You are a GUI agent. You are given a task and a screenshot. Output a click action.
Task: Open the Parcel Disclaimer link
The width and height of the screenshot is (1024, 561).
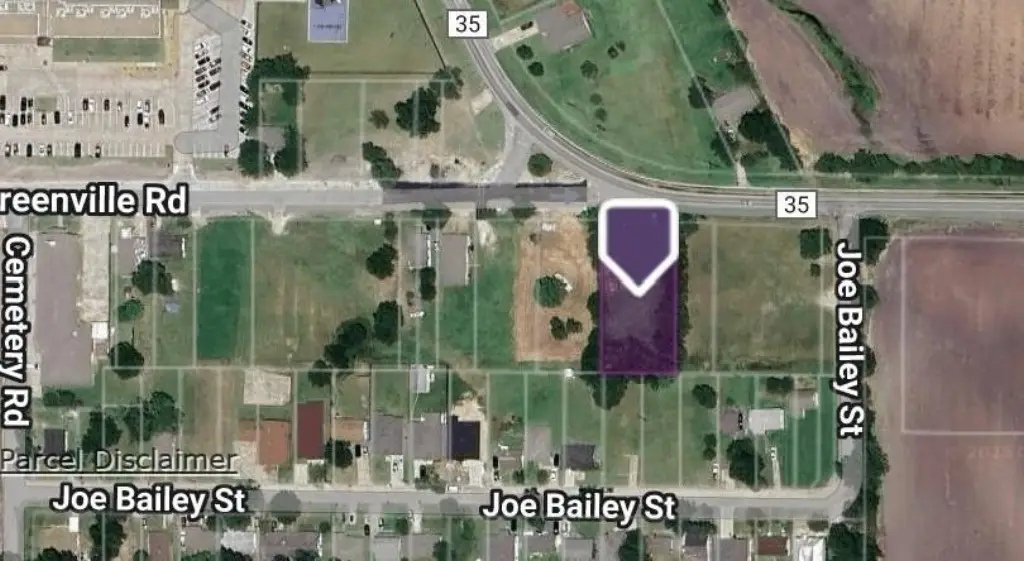pos(118,461)
